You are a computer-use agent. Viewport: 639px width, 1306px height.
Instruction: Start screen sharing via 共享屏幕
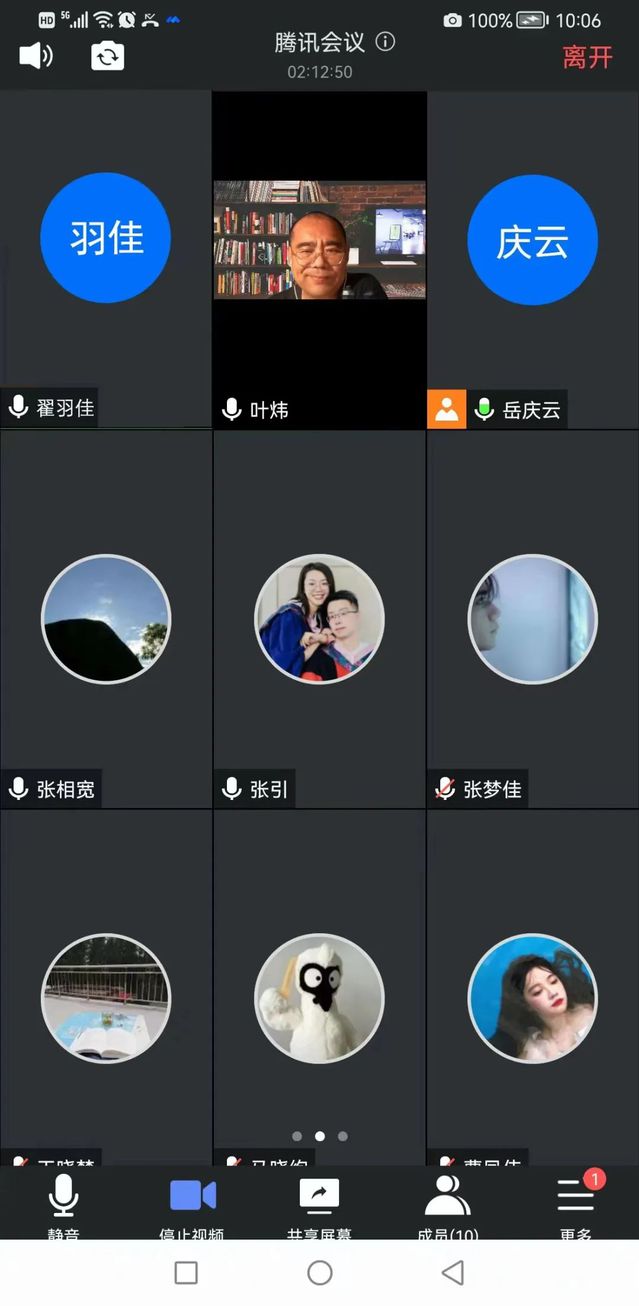pyautogui.click(x=320, y=1205)
